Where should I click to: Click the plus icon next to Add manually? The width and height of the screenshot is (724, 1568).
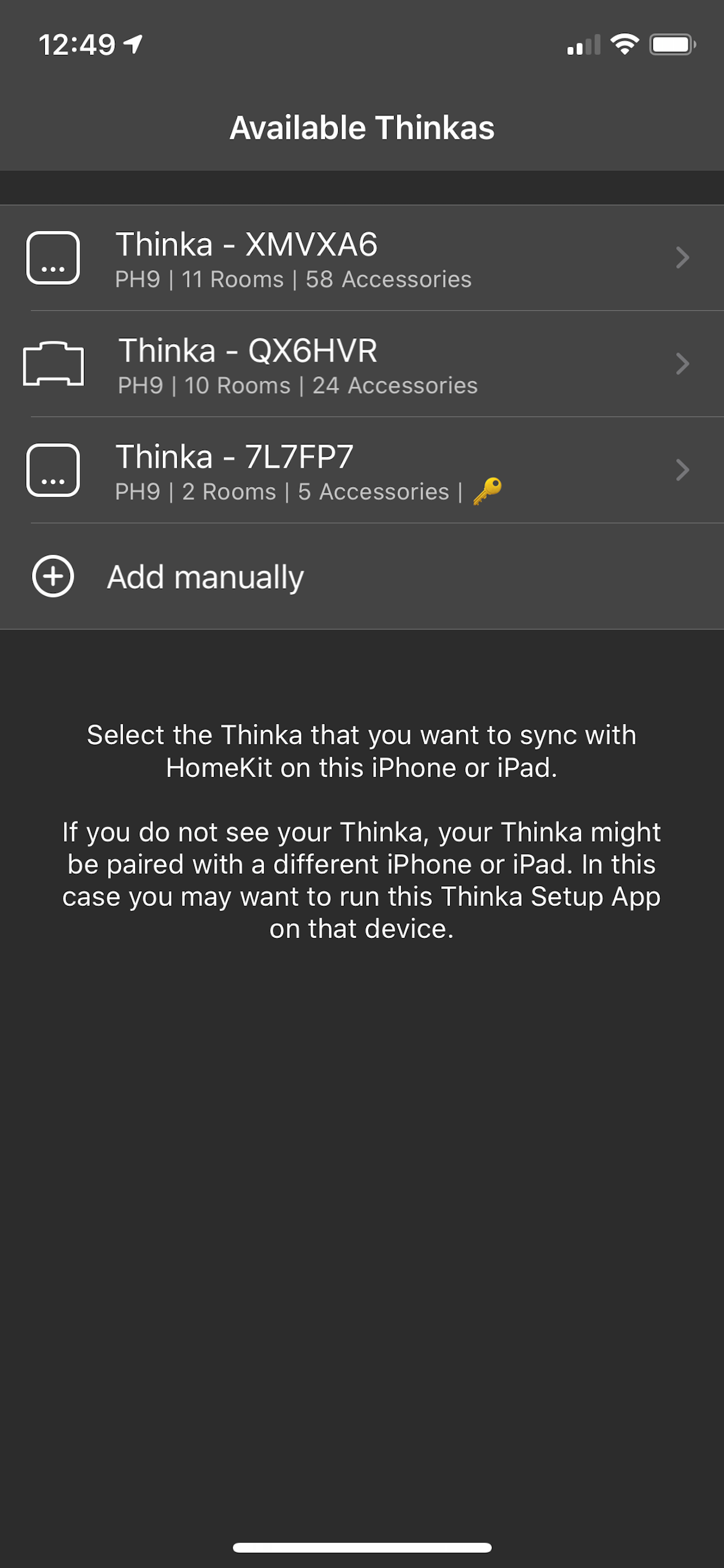click(54, 576)
